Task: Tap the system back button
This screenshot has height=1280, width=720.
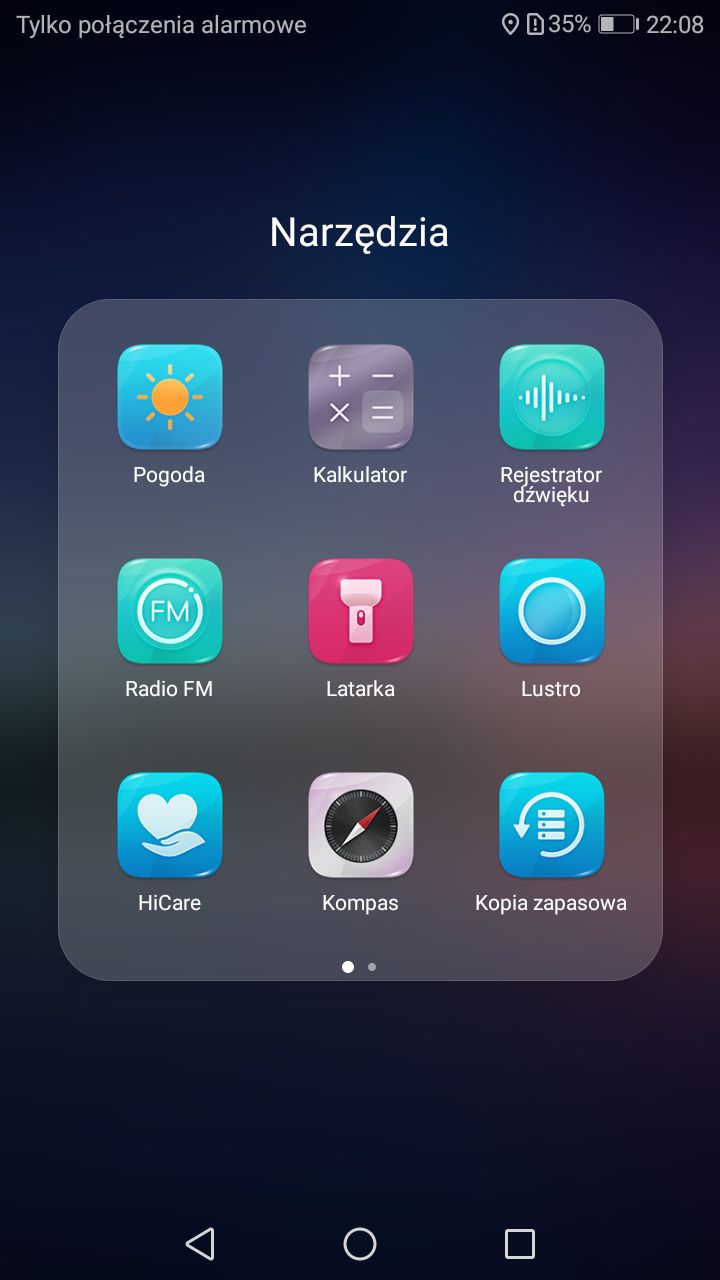Action: click(200, 1244)
